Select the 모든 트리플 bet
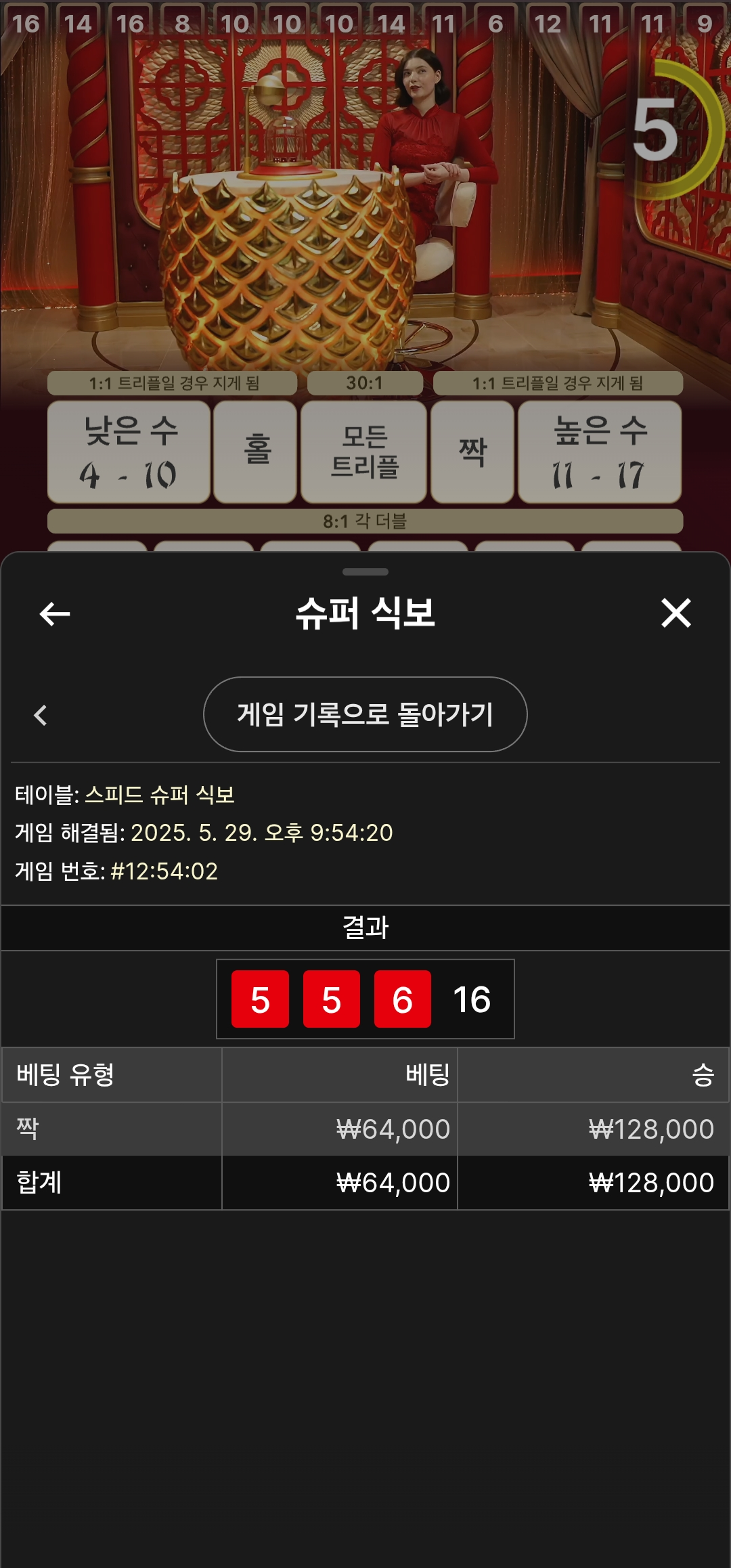Viewport: 731px width, 1568px height. [x=363, y=452]
